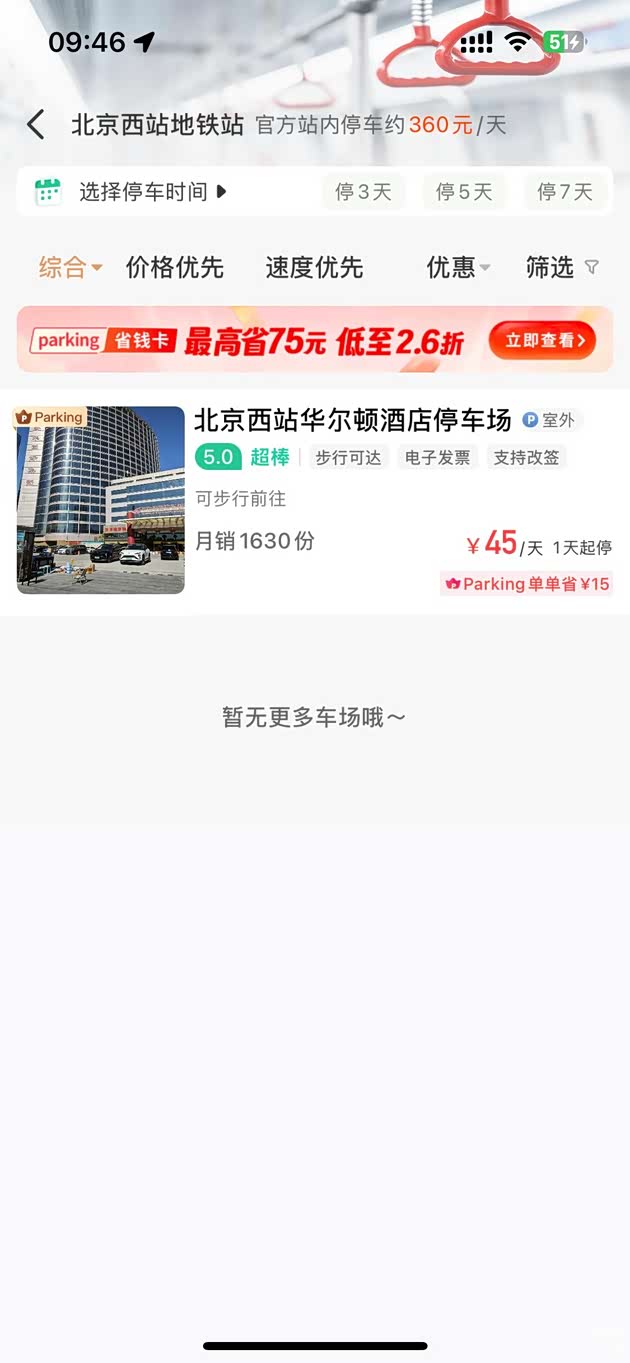Open the 北京西站华尔顿酒店停车场 listing

tap(352, 420)
